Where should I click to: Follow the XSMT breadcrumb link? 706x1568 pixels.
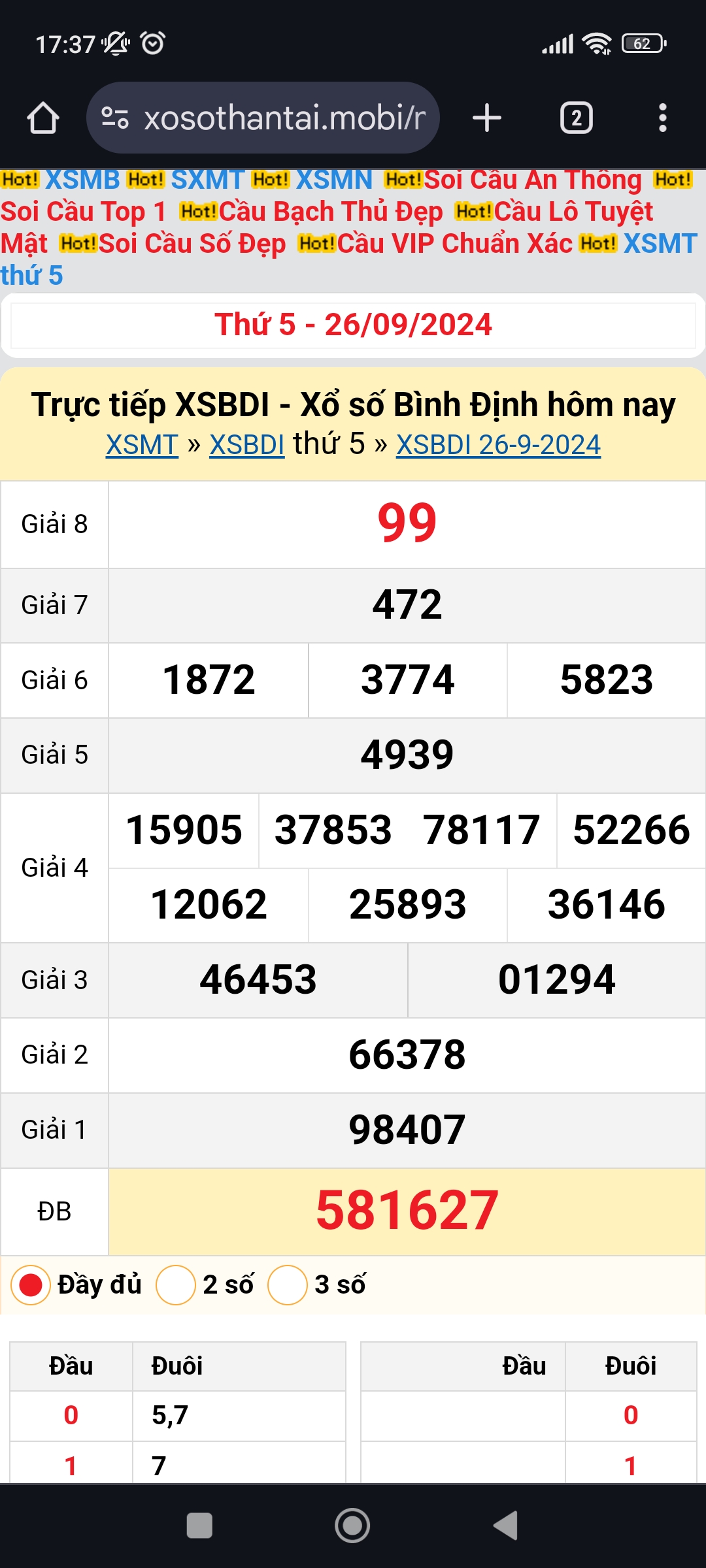point(142,445)
